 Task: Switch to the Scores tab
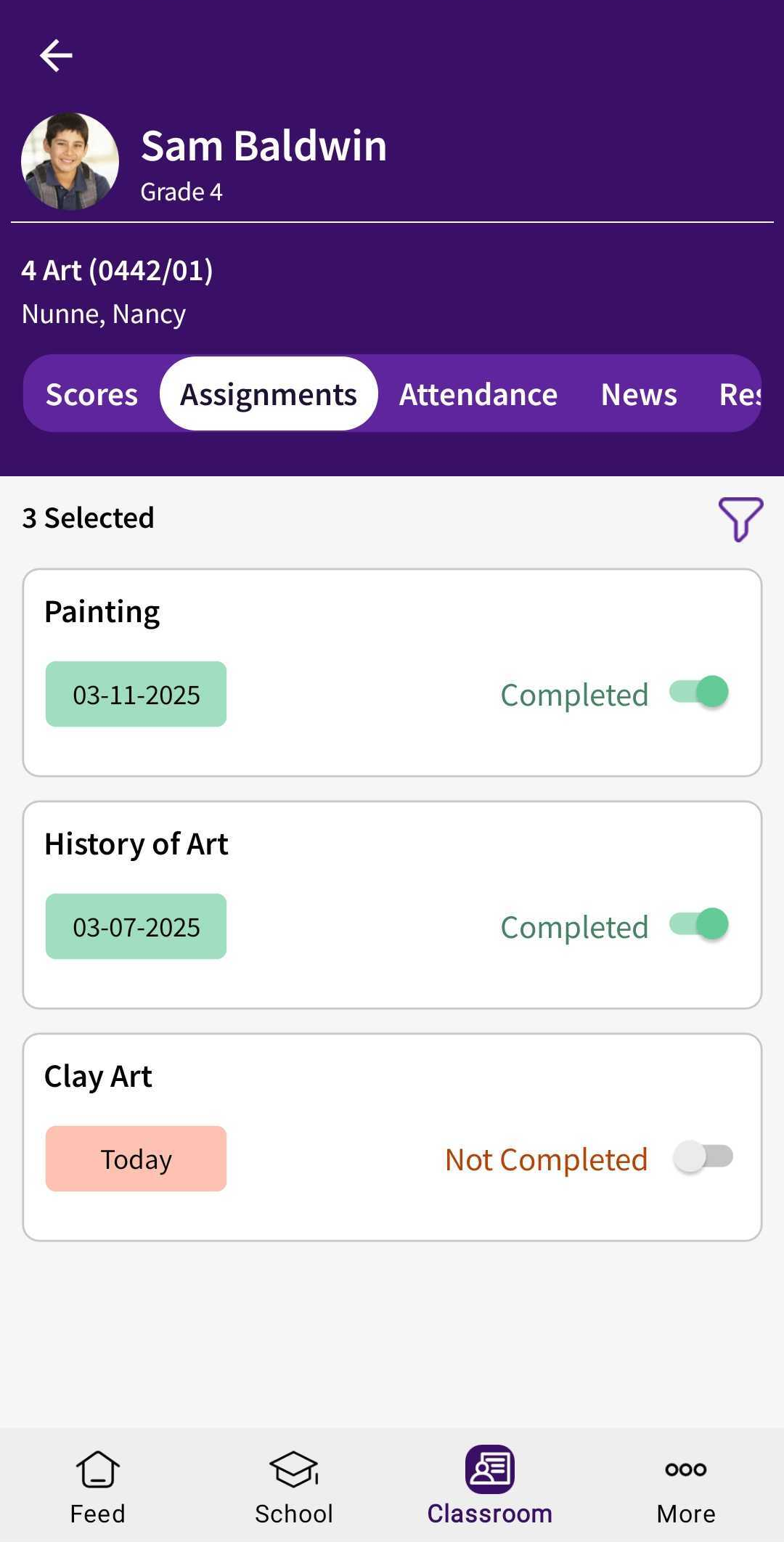pyautogui.click(x=91, y=394)
